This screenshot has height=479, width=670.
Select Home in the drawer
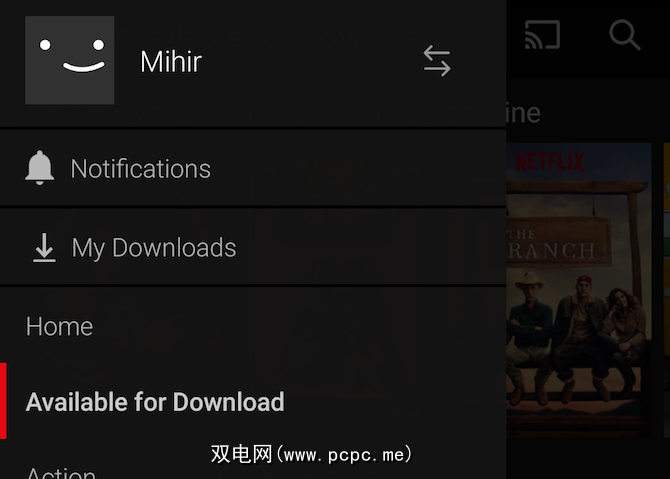click(x=59, y=327)
